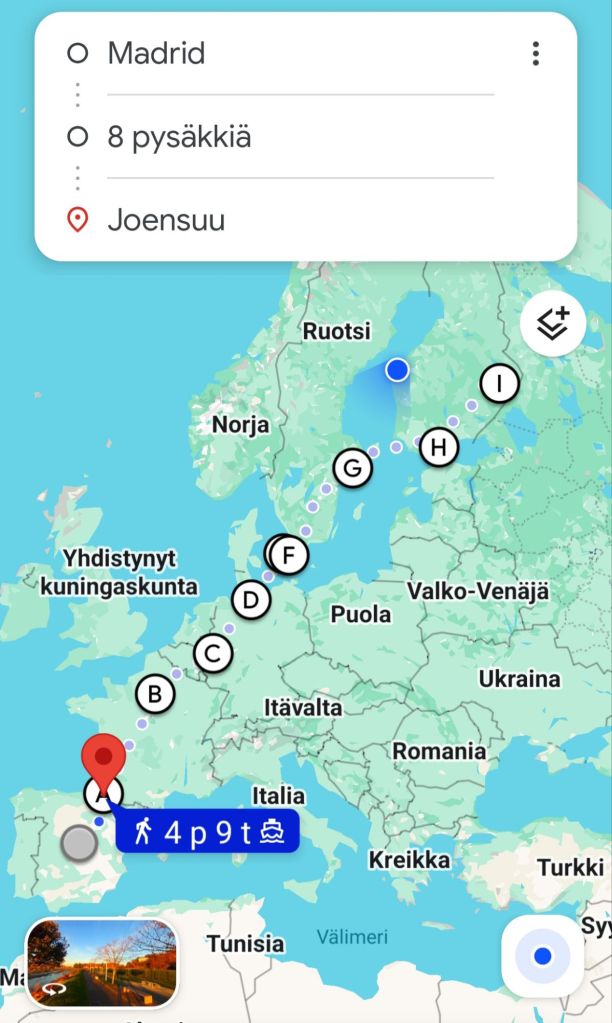Viewport: 612px width, 1023px height.
Task: Tap the red destination pin
Action: point(103,757)
